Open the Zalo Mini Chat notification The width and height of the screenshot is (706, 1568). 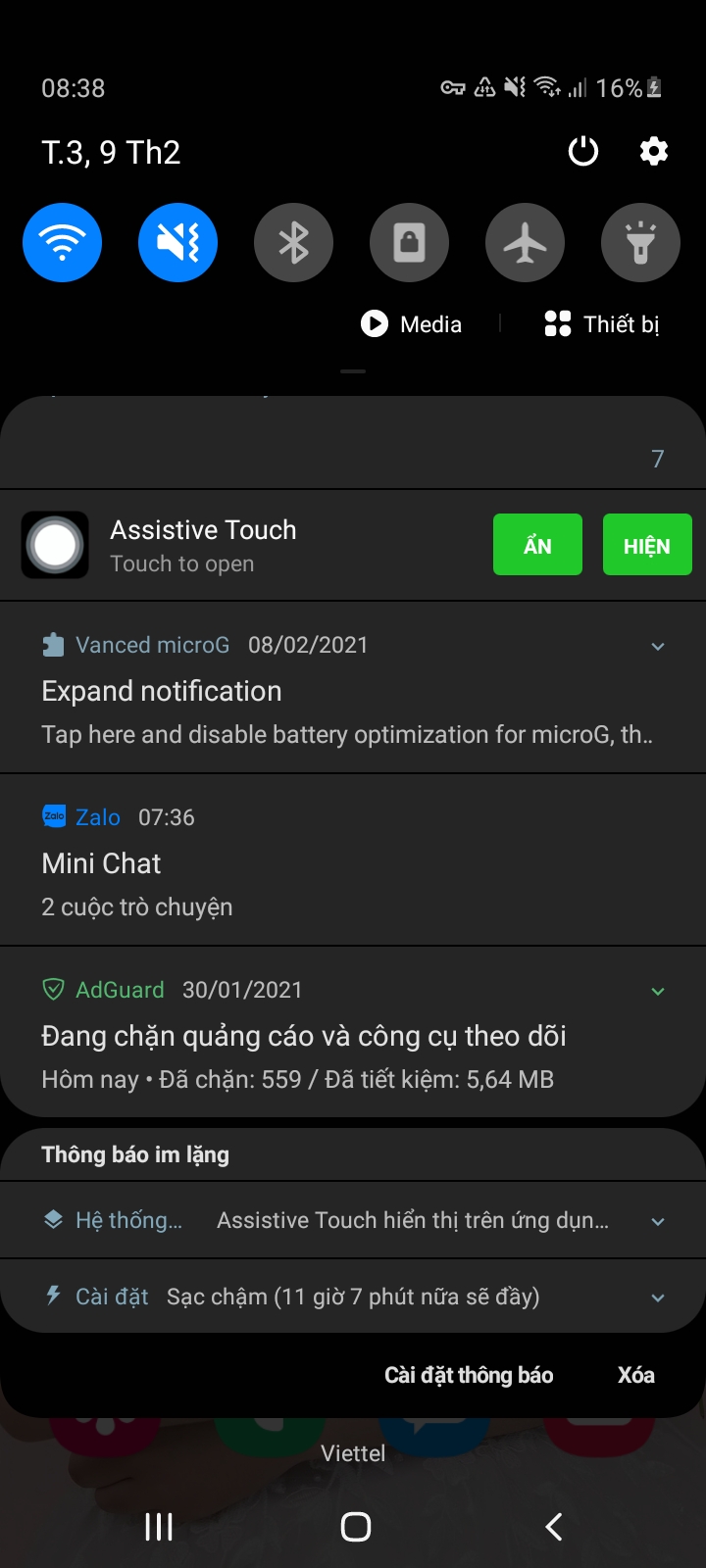coord(294,862)
